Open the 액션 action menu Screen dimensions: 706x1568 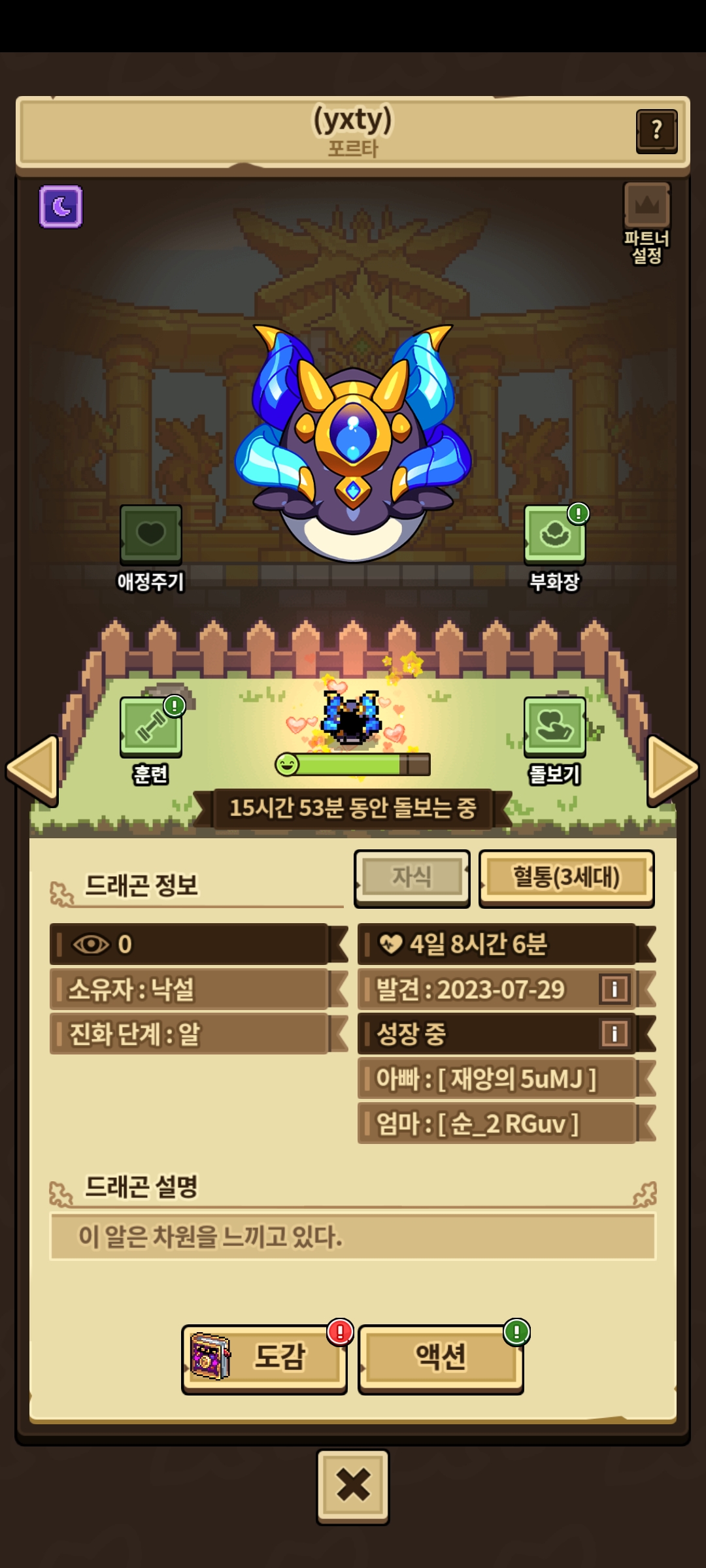pyautogui.click(x=441, y=1356)
